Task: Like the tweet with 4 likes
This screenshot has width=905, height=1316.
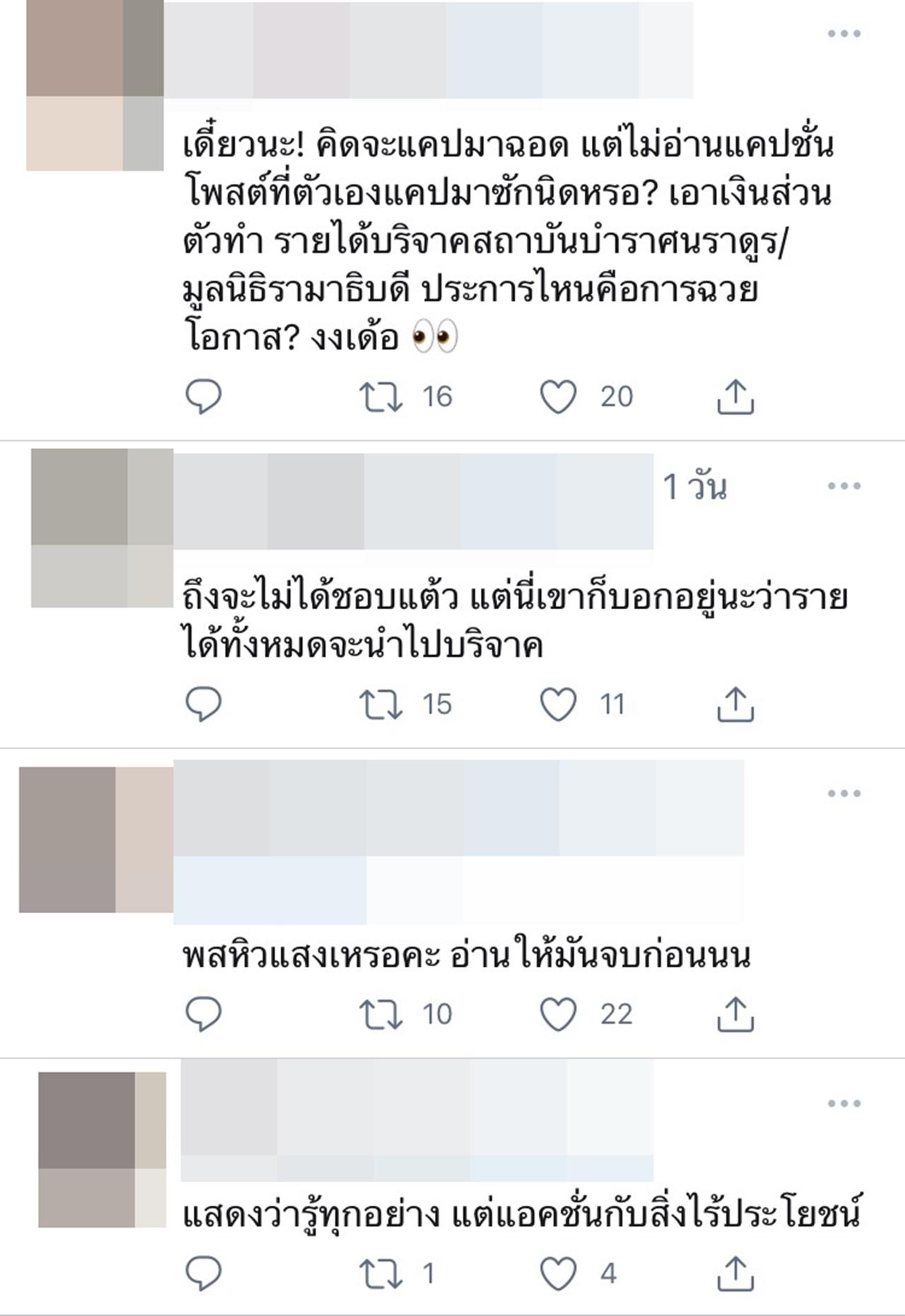Action: (x=559, y=1274)
